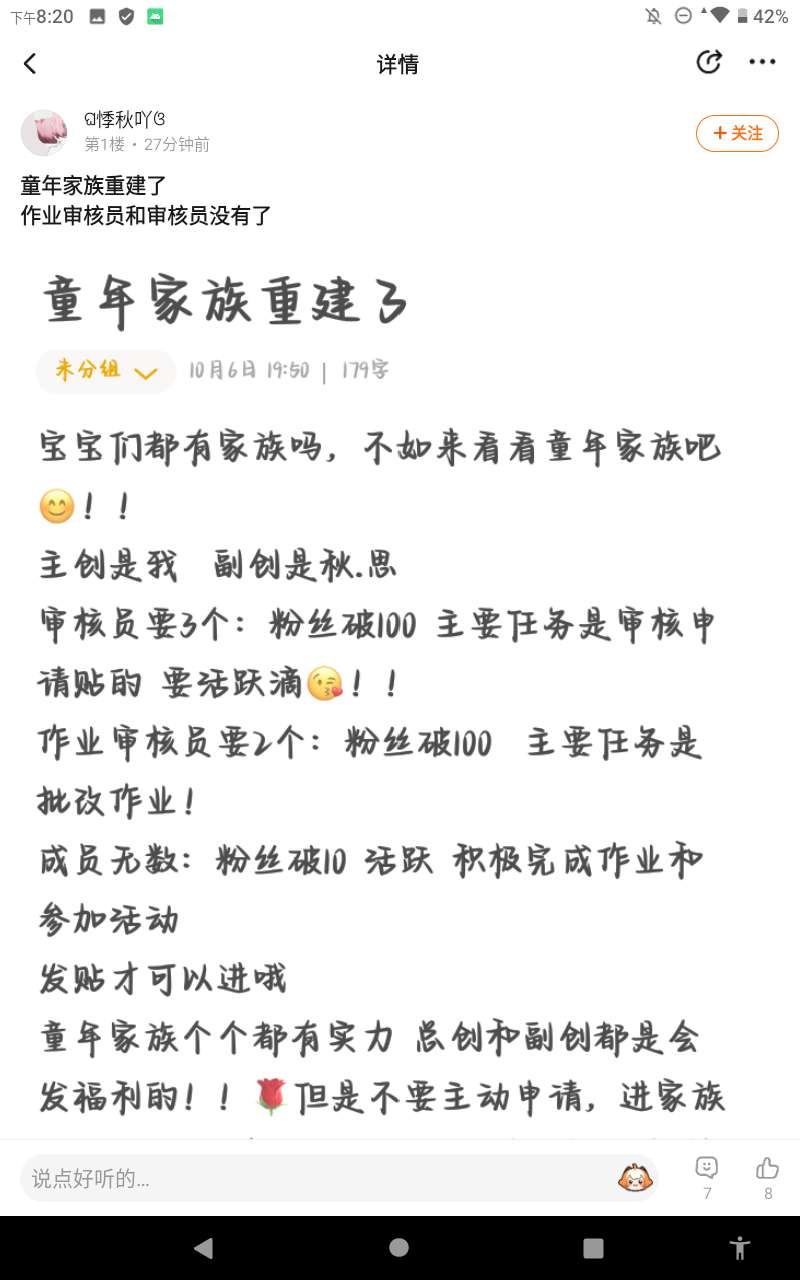Open recent apps overview
The image size is (800, 1280).
pyautogui.click(x=593, y=1247)
